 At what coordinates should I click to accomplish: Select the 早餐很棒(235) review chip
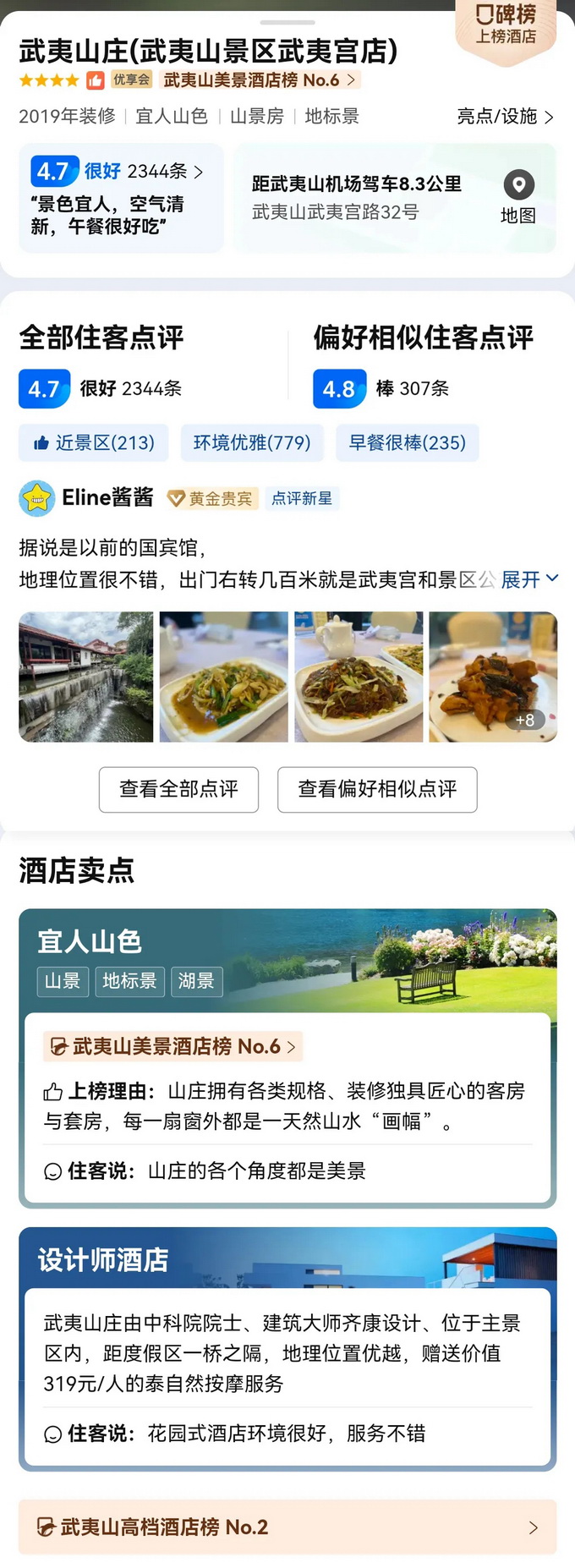coord(407,442)
